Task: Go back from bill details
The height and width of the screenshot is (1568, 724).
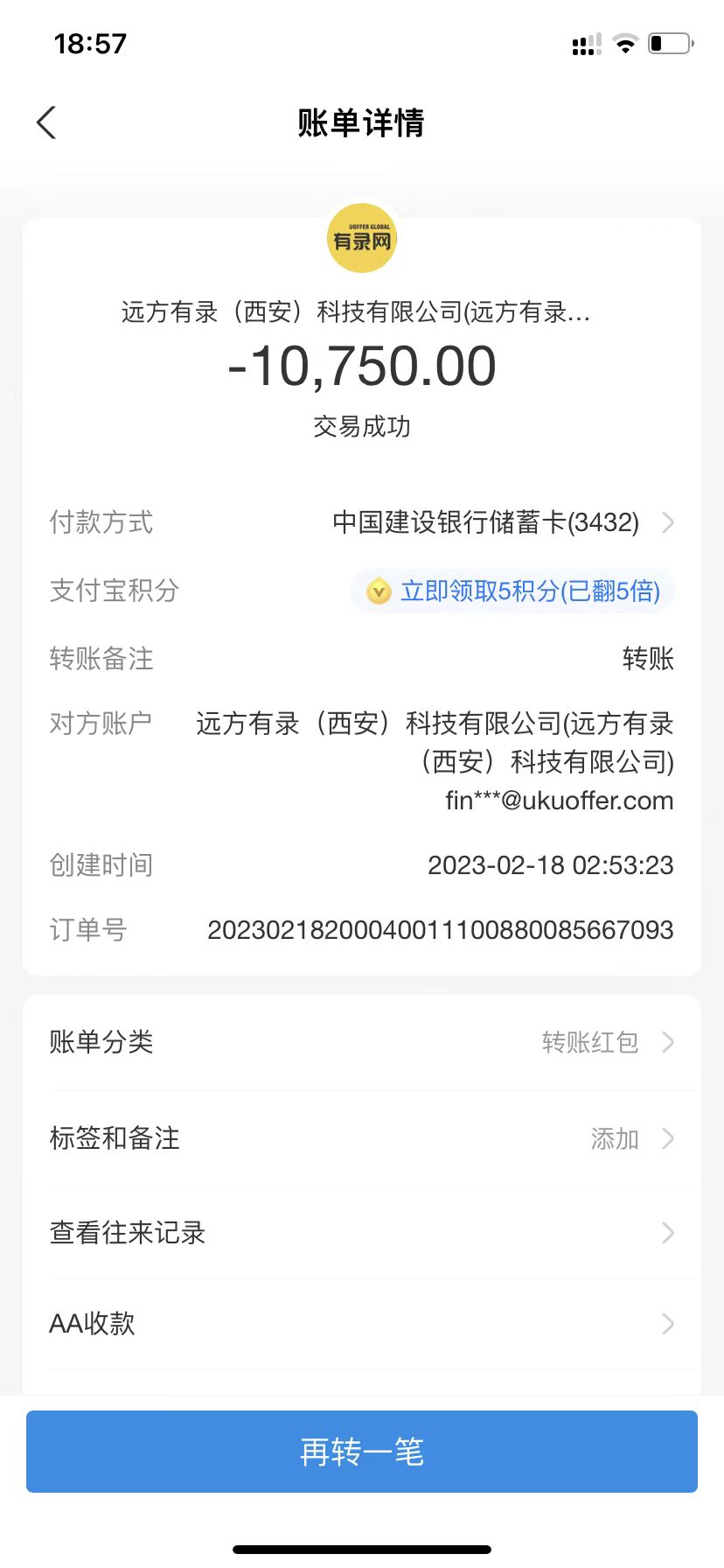Action: pos(47,123)
